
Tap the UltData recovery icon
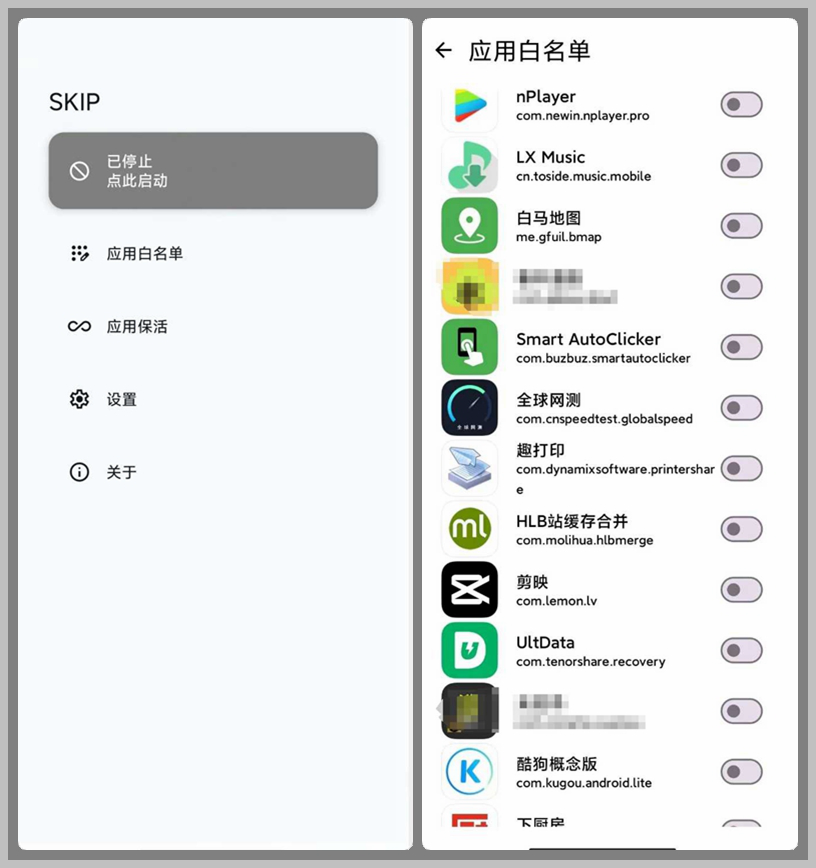coord(470,650)
